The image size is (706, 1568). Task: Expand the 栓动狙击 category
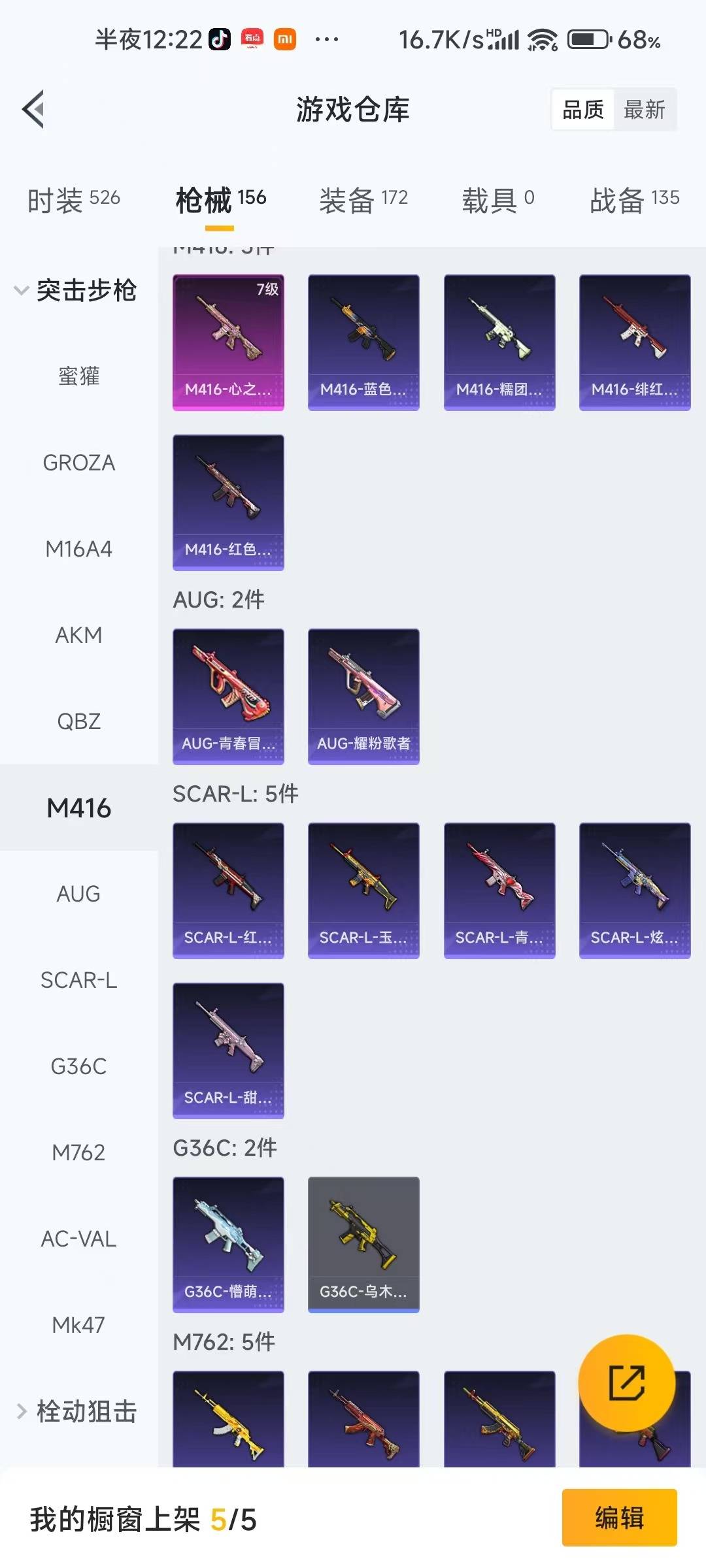(x=75, y=1411)
